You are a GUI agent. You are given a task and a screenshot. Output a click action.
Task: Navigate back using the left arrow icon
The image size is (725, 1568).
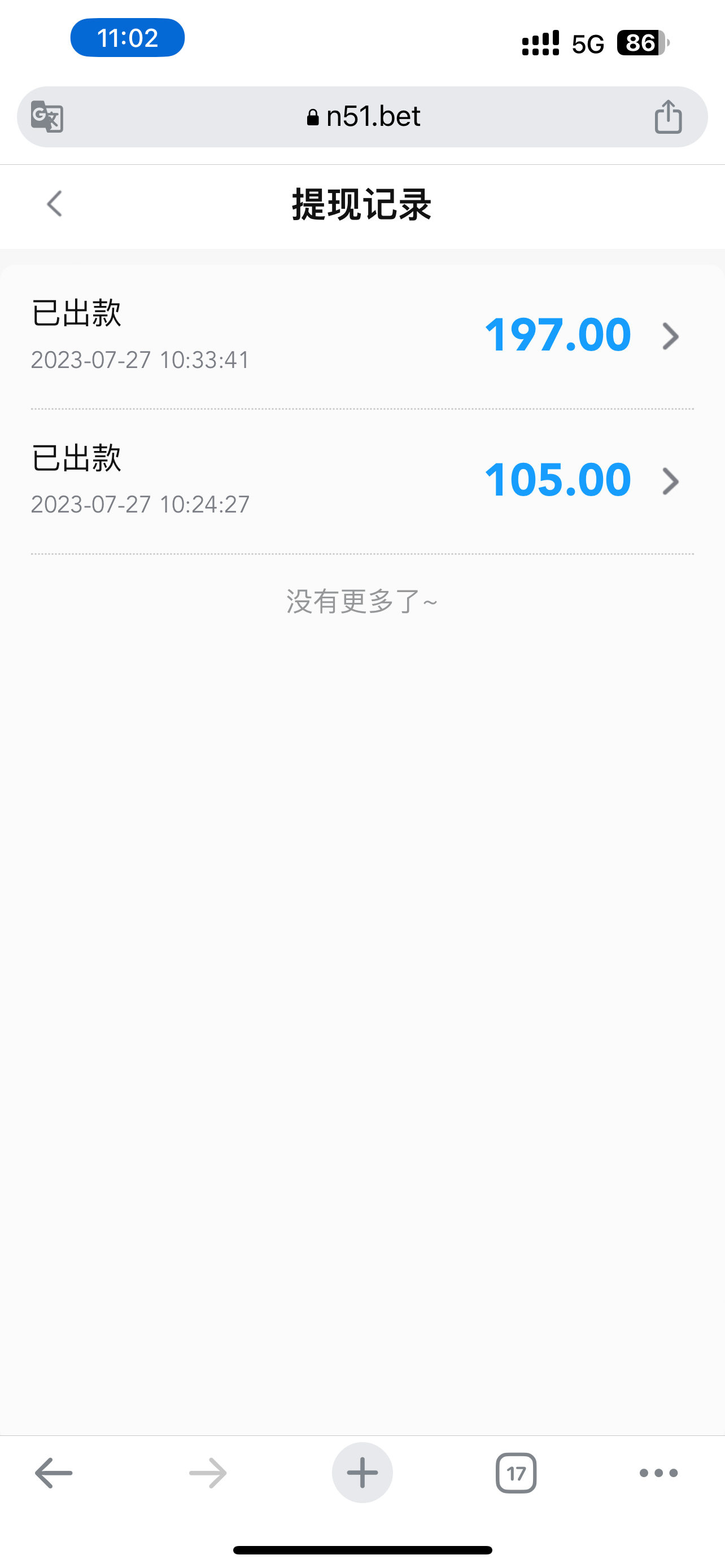click(x=52, y=1473)
